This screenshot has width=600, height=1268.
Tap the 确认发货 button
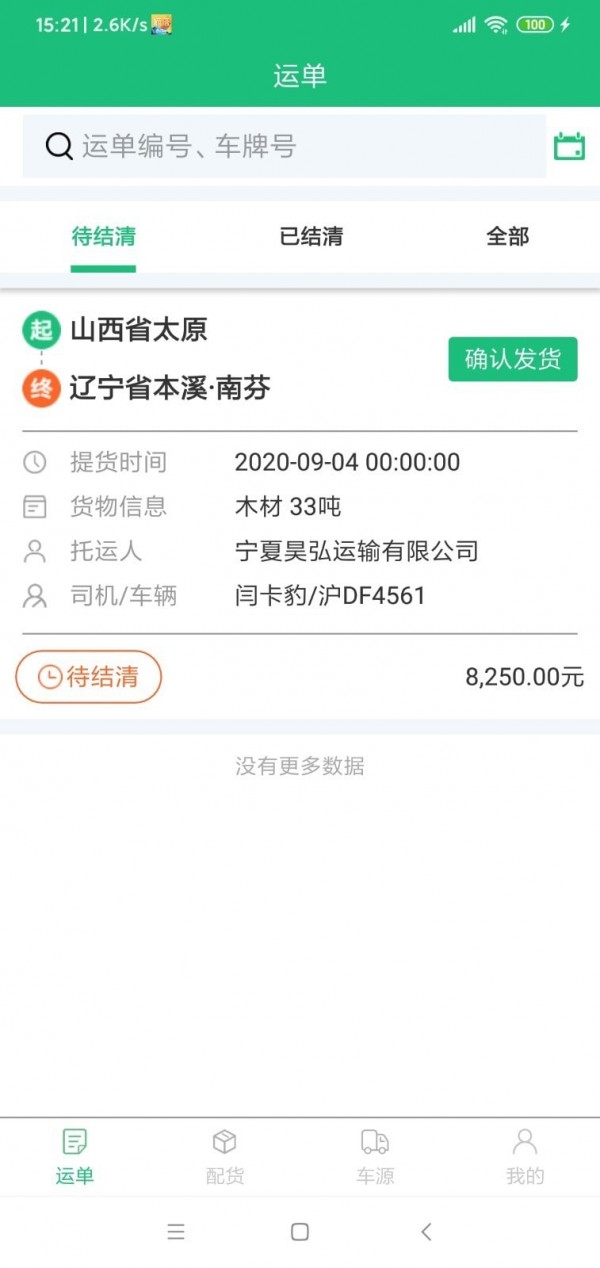512,359
